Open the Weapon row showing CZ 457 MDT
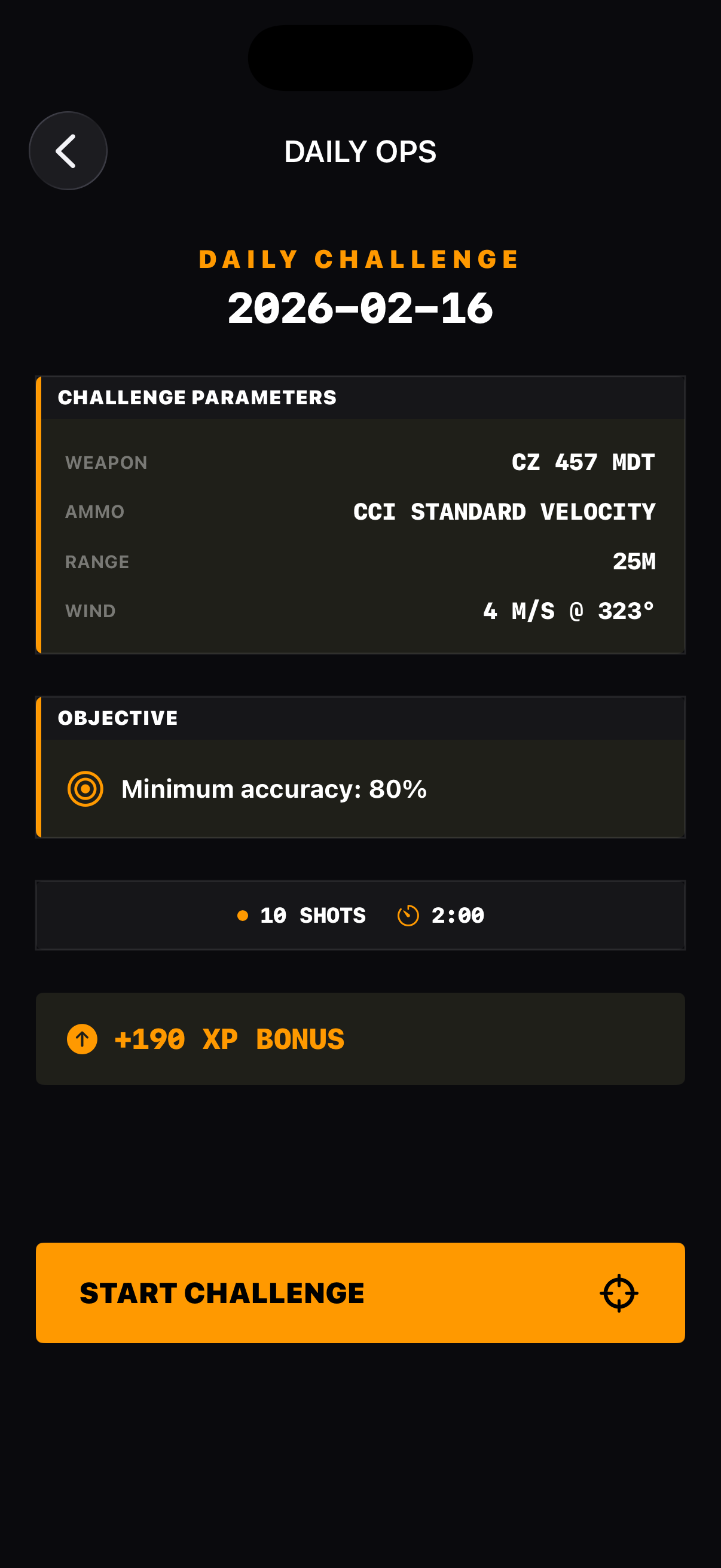Image resolution: width=721 pixels, height=1568 pixels. 360,462
